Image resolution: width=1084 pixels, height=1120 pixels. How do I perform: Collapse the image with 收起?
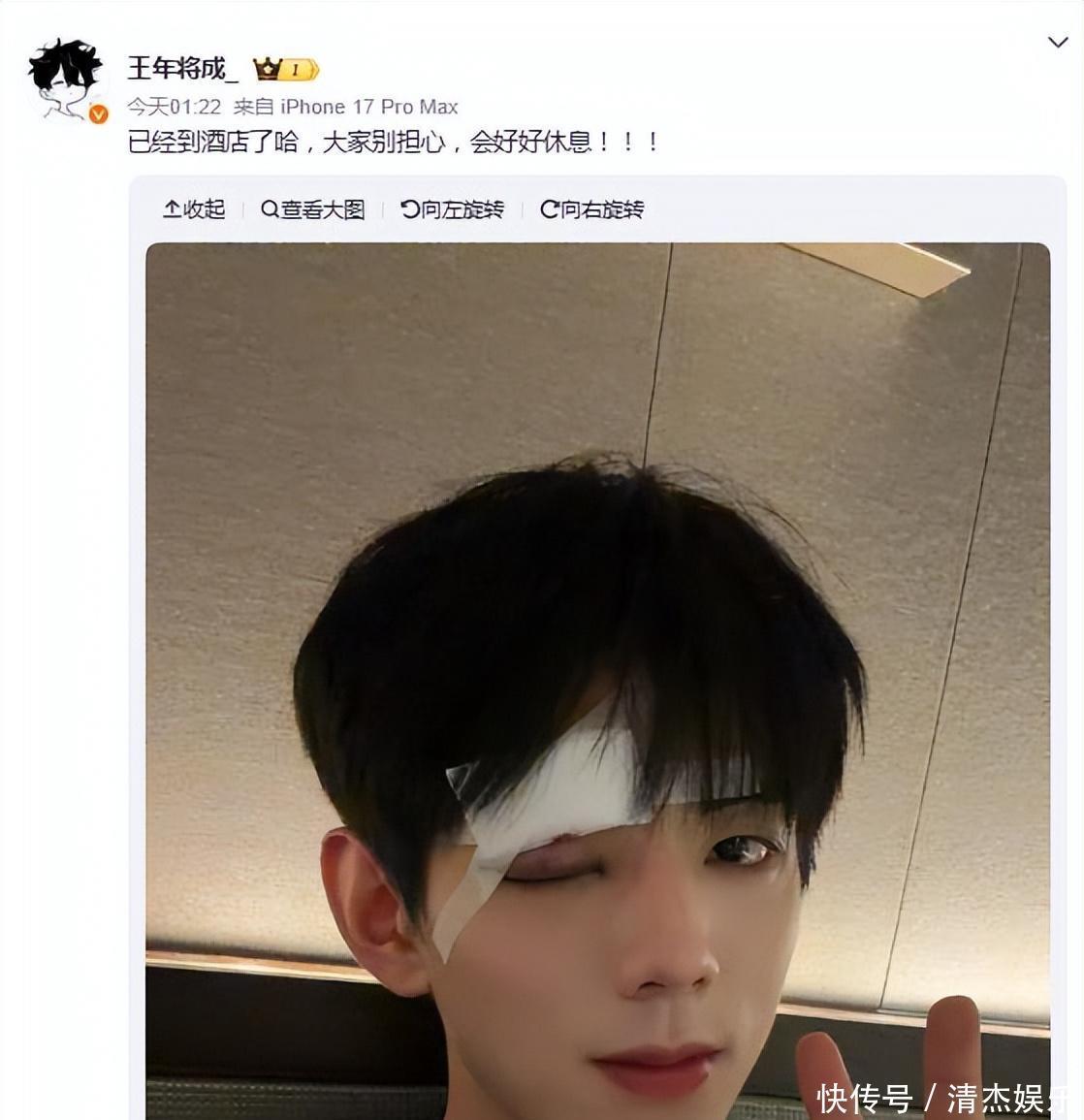pos(194,209)
